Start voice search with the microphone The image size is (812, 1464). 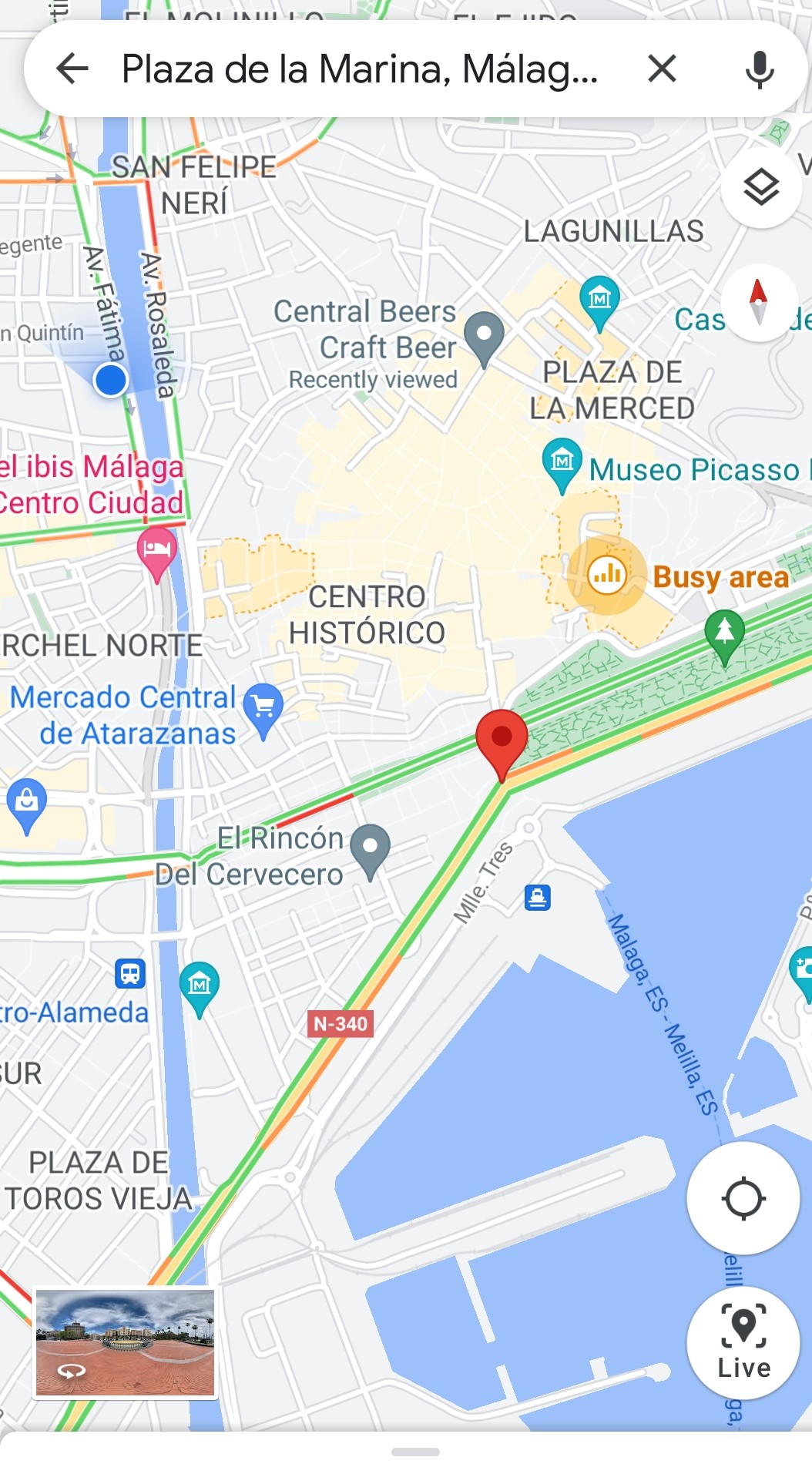coord(759,69)
